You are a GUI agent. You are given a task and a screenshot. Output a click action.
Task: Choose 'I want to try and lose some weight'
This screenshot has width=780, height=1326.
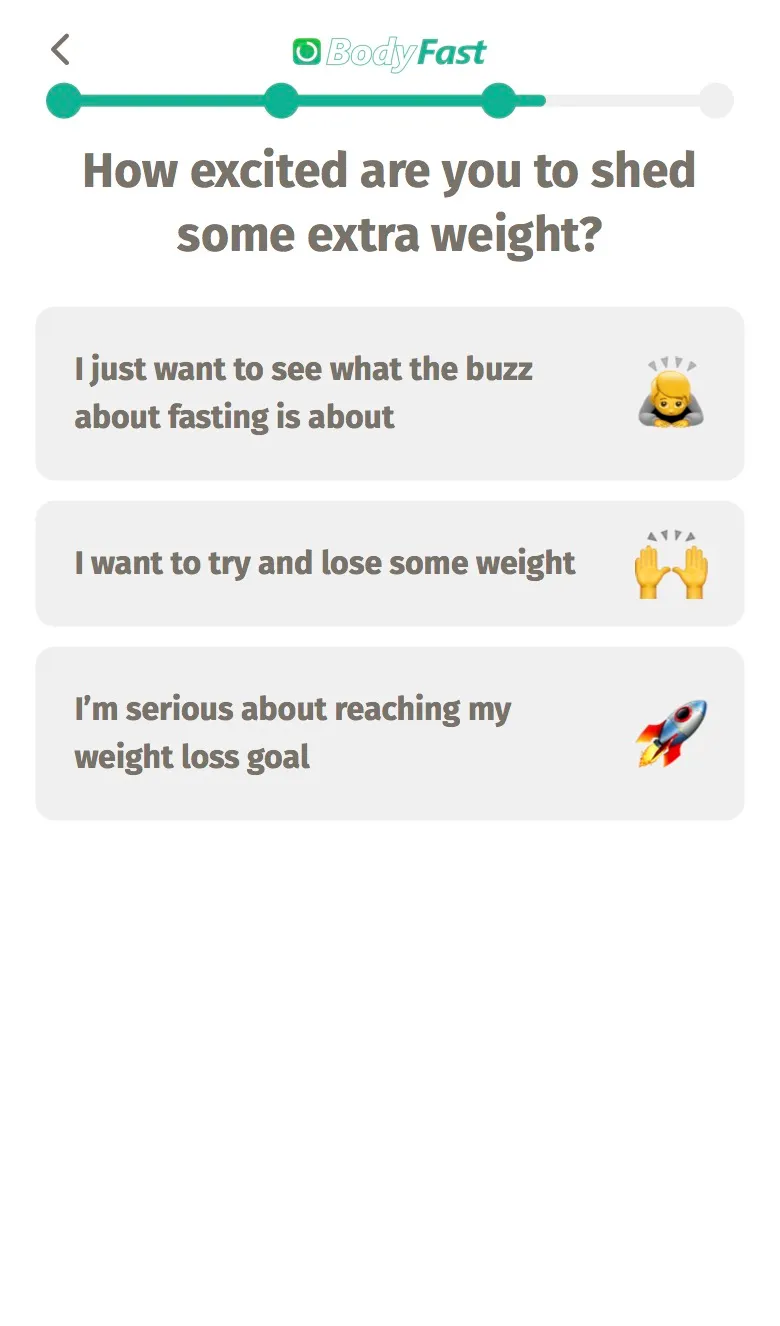(390, 563)
